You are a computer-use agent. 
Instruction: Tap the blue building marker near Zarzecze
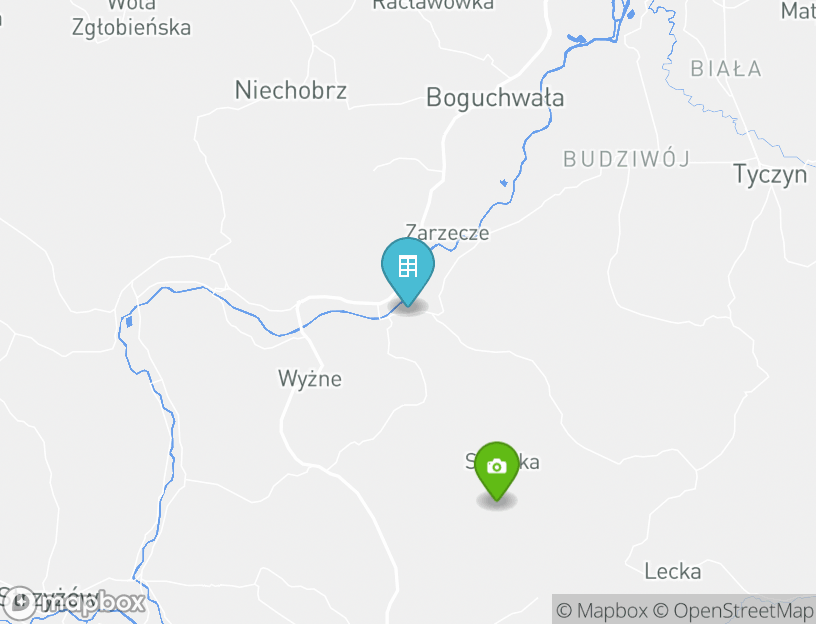tap(407, 268)
